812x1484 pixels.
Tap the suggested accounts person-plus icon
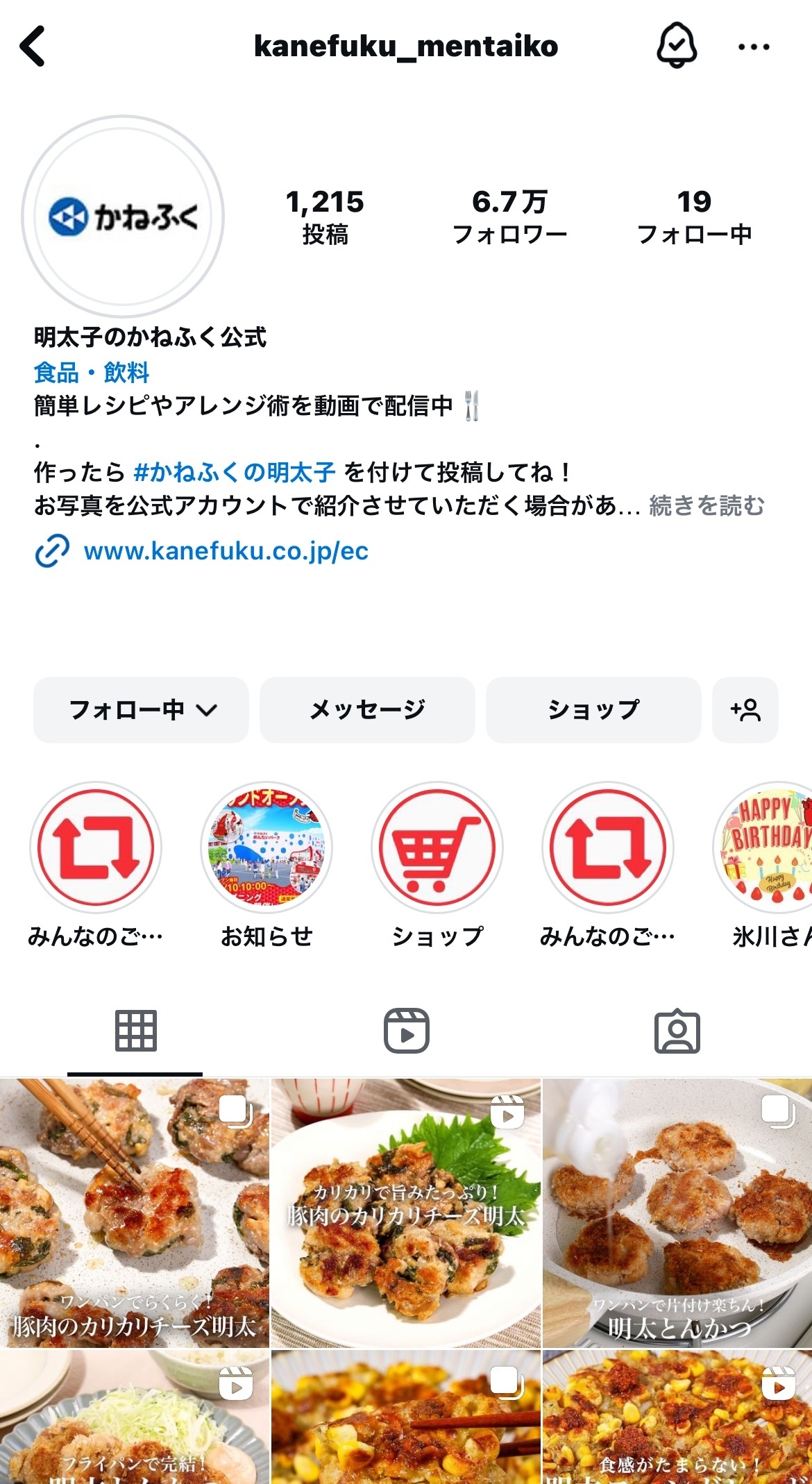click(x=744, y=709)
